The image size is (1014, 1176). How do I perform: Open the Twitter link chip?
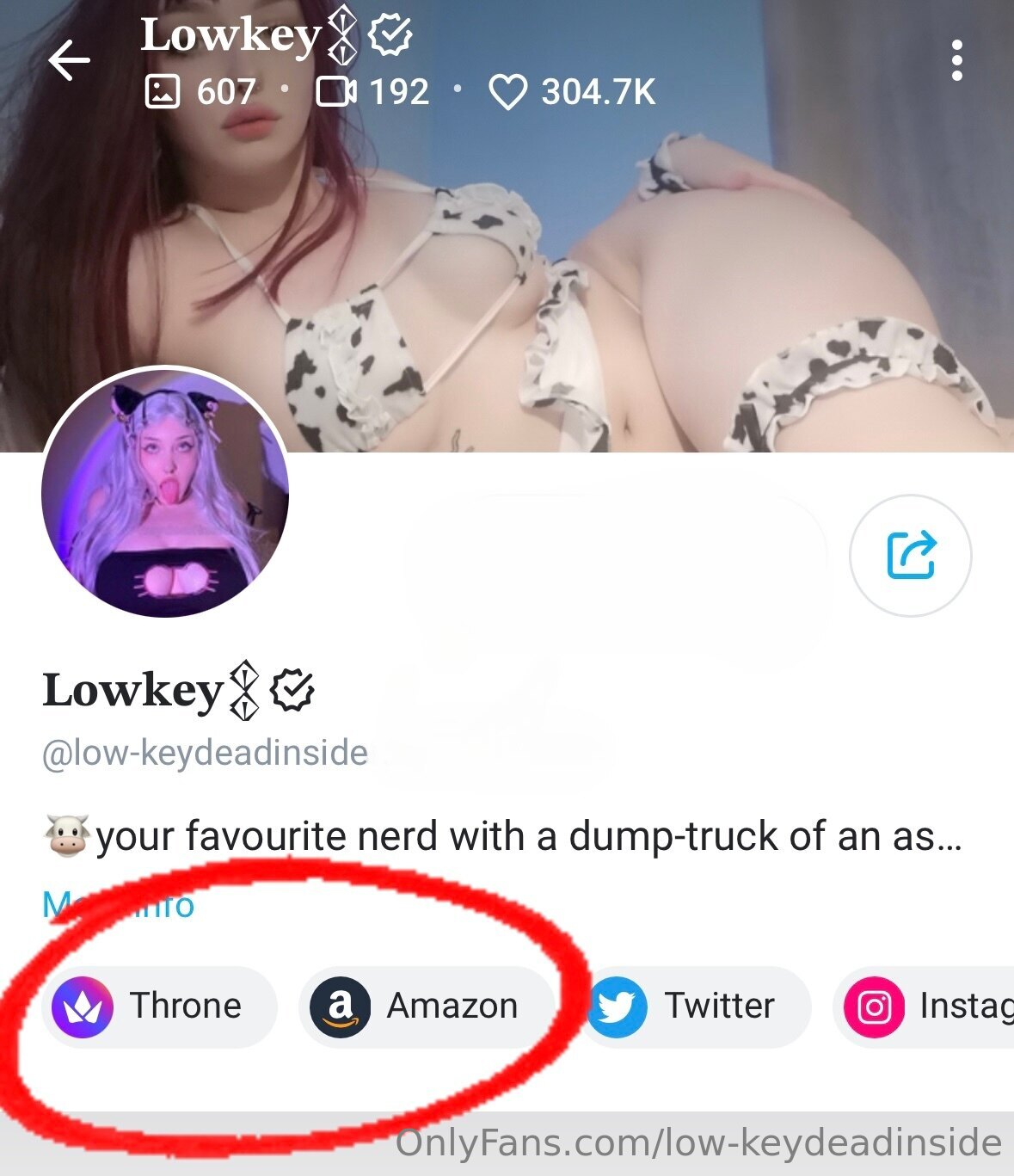pyautogui.click(x=698, y=1006)
